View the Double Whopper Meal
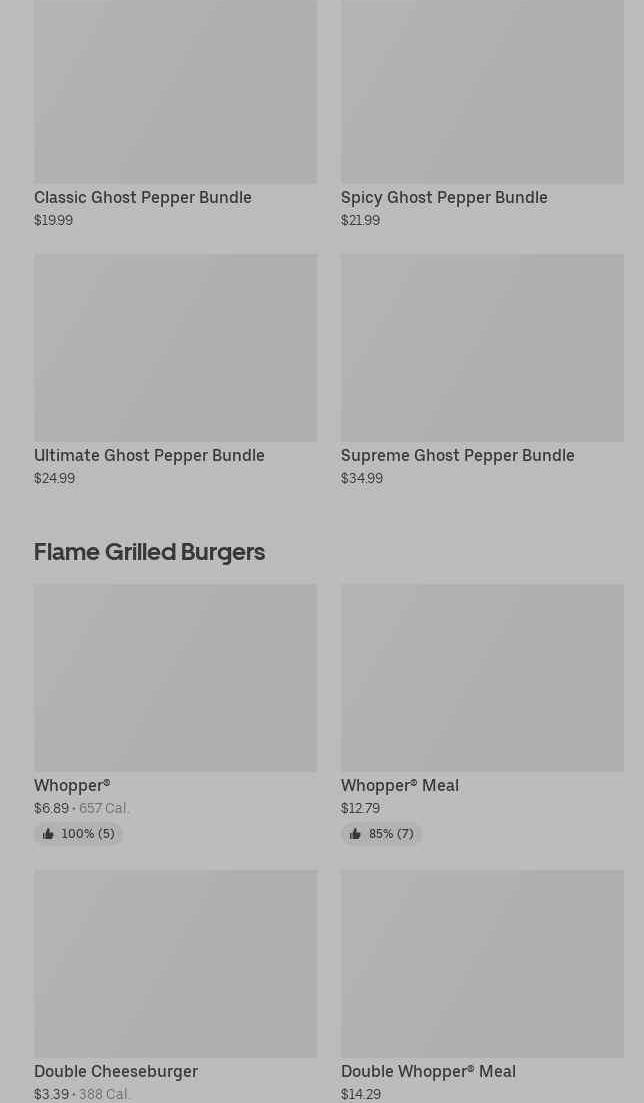 482,986
